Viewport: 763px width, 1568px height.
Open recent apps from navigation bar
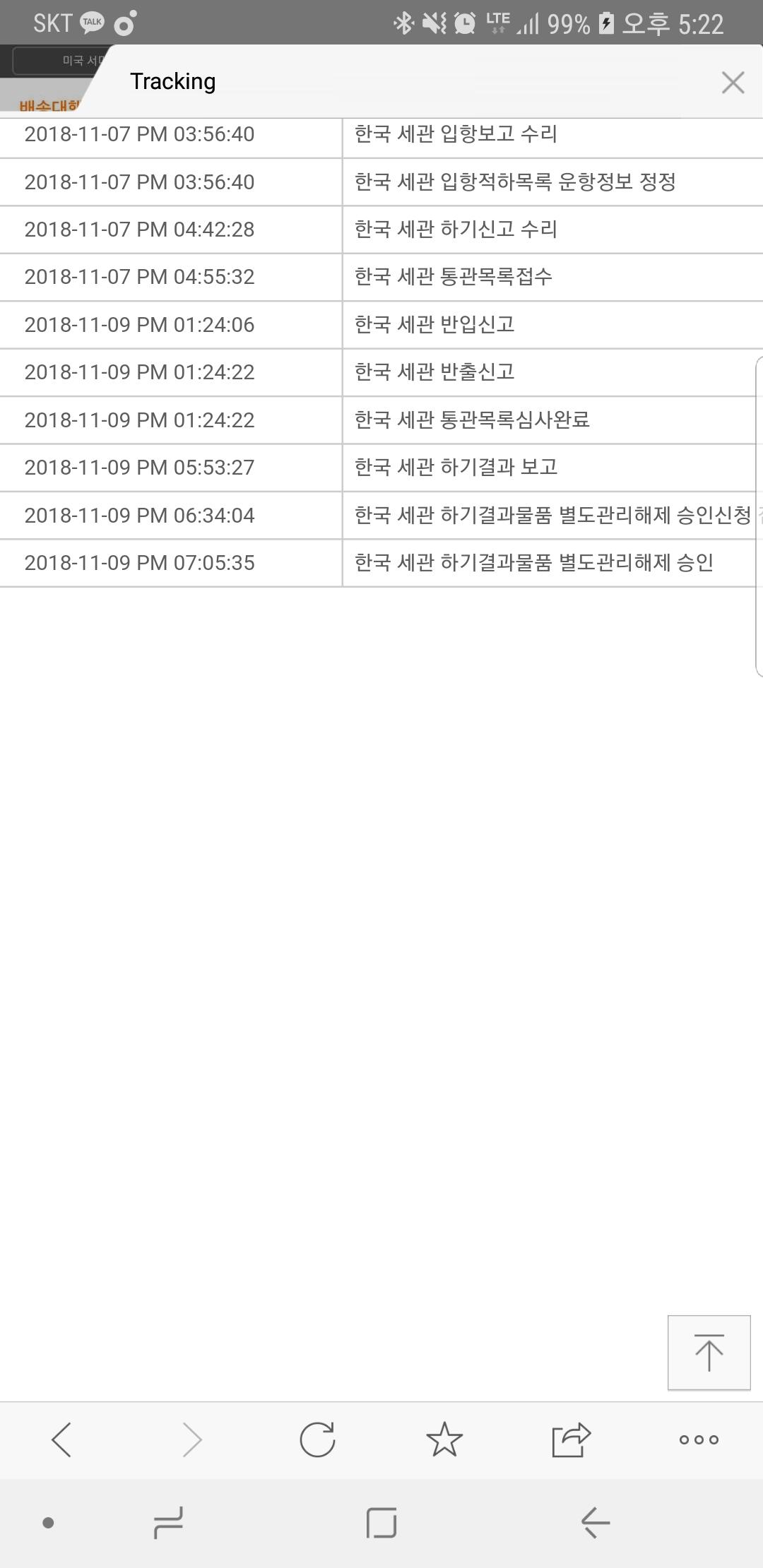click(x=168, y=1523)
